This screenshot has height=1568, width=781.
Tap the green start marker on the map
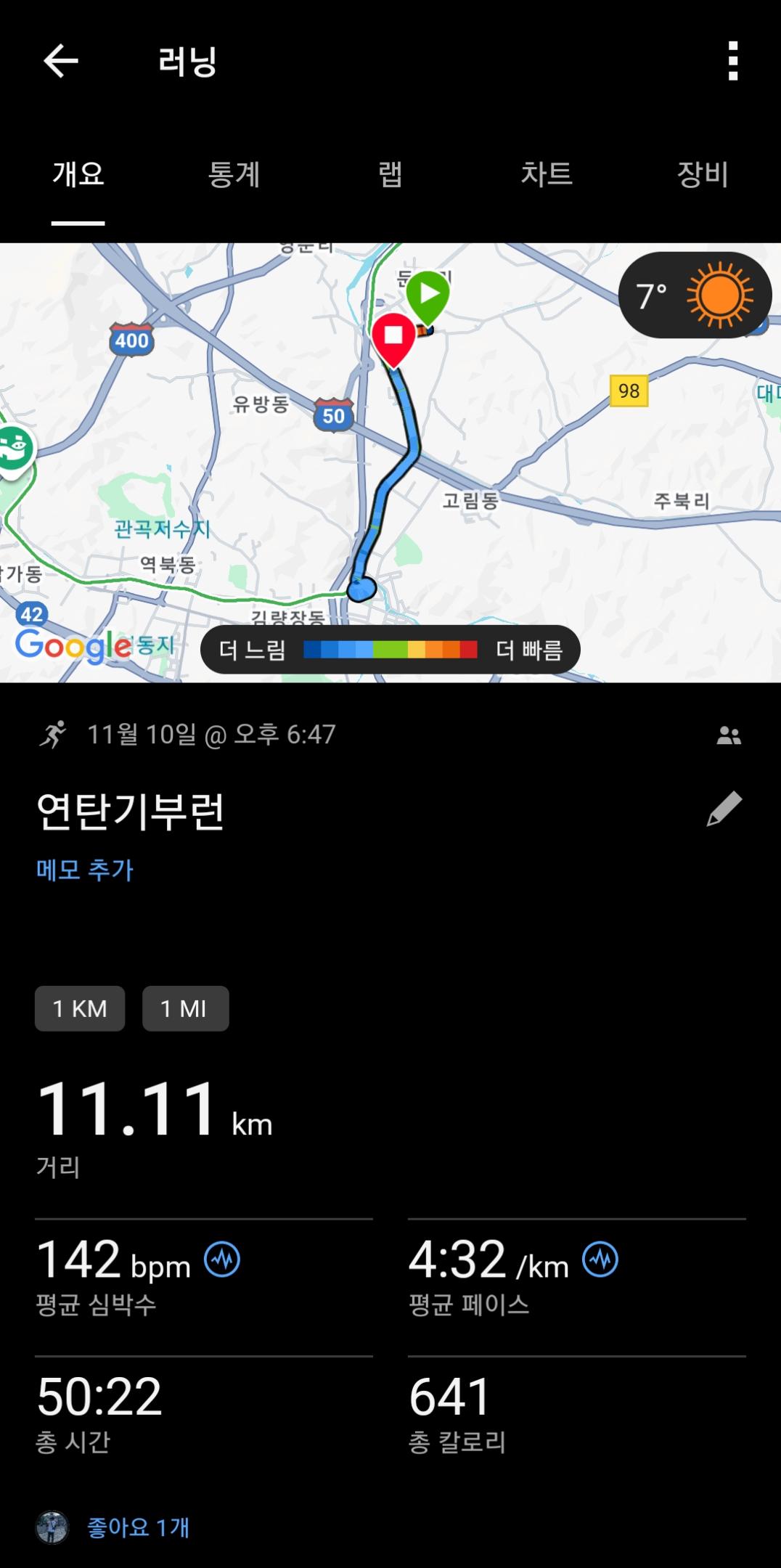point(430,293)
